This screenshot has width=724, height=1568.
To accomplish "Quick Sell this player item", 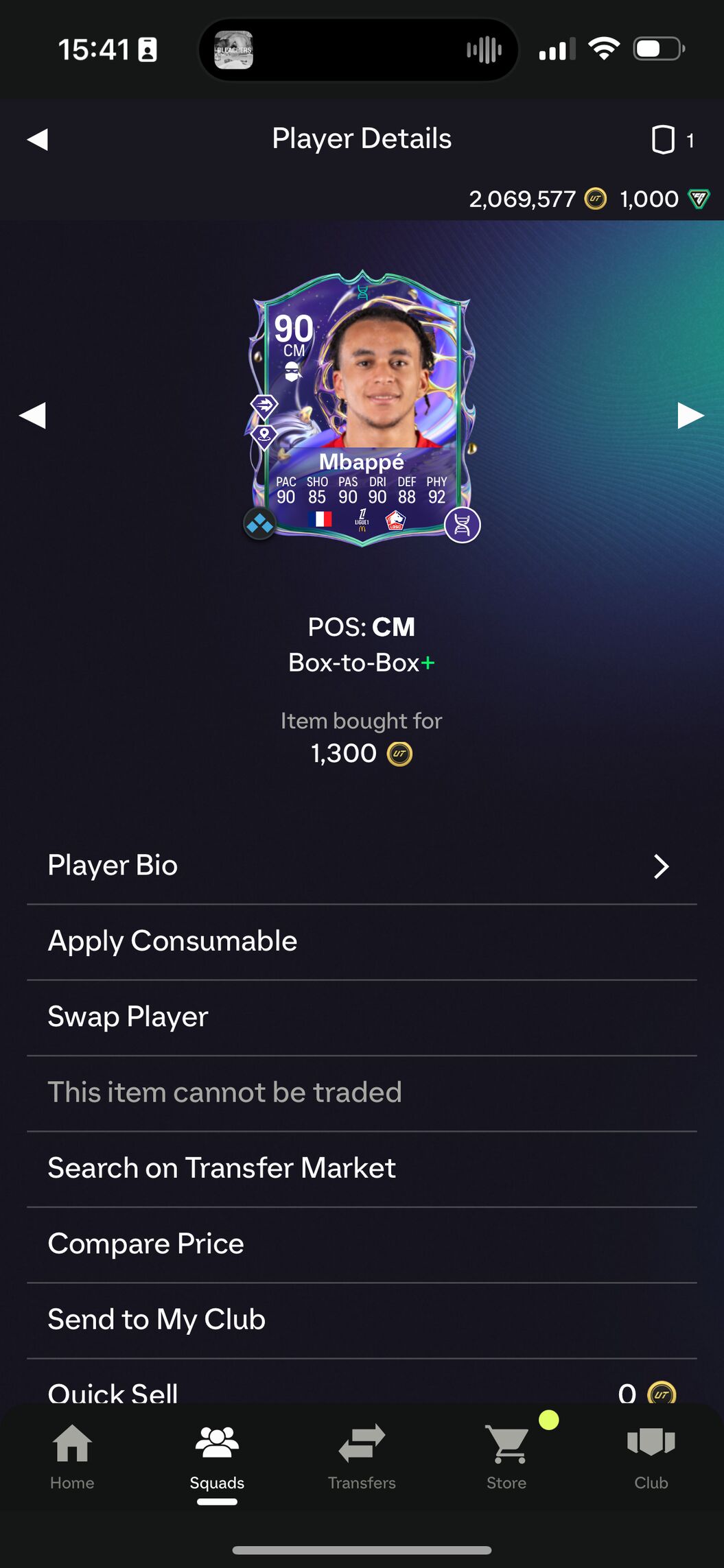I will coord(362,1391).
